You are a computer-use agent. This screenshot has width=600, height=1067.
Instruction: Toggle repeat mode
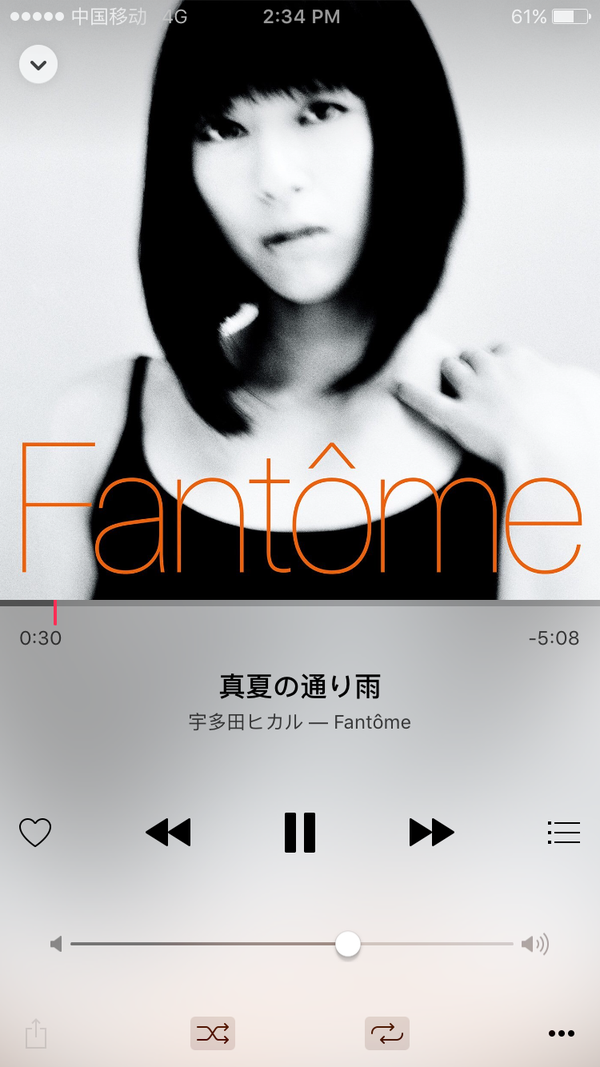point(387,1033)
